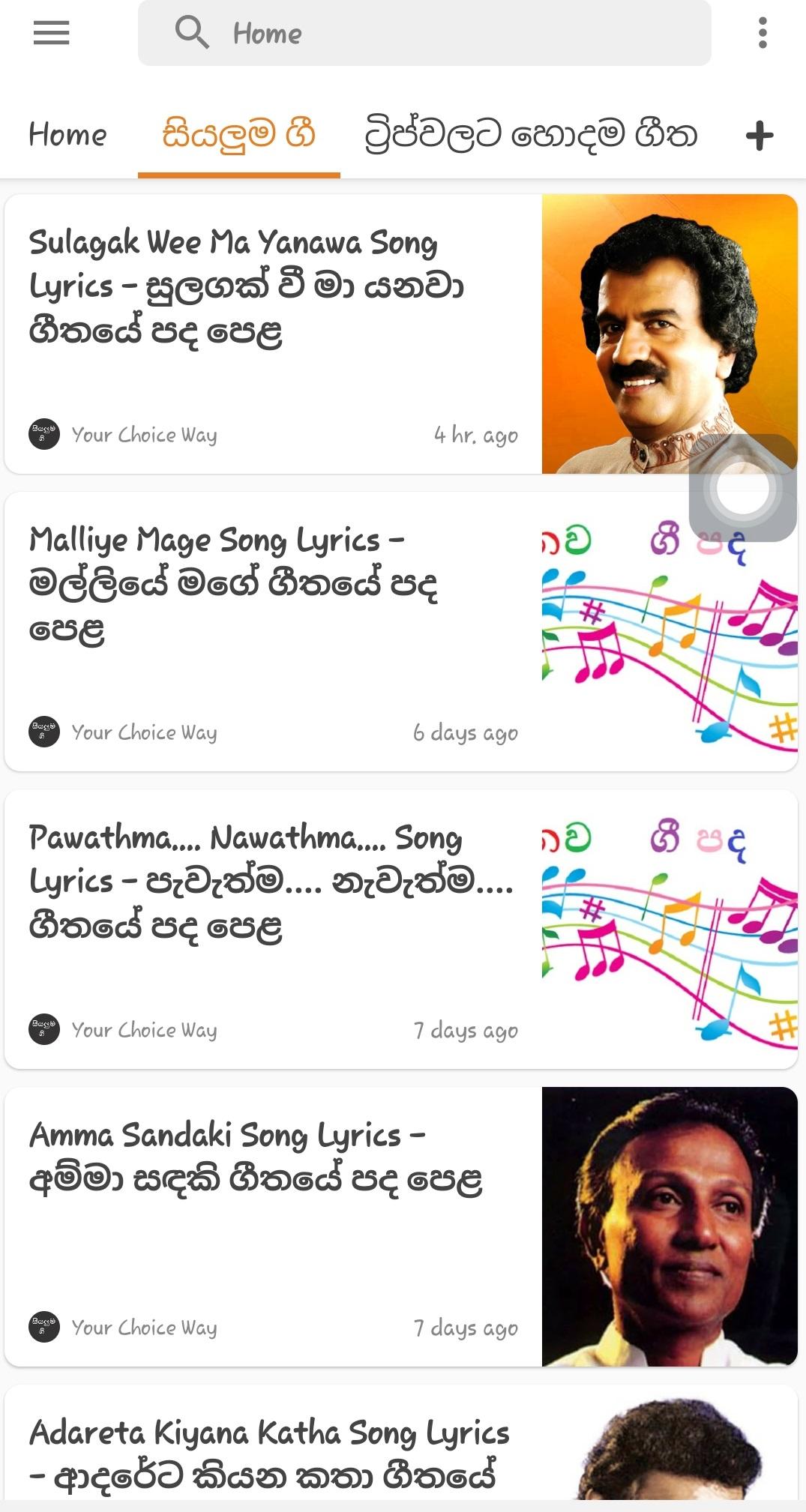Tap the floating assistive touch button
The height and width of the screenshot is (1512, 806).
point(742,488)
